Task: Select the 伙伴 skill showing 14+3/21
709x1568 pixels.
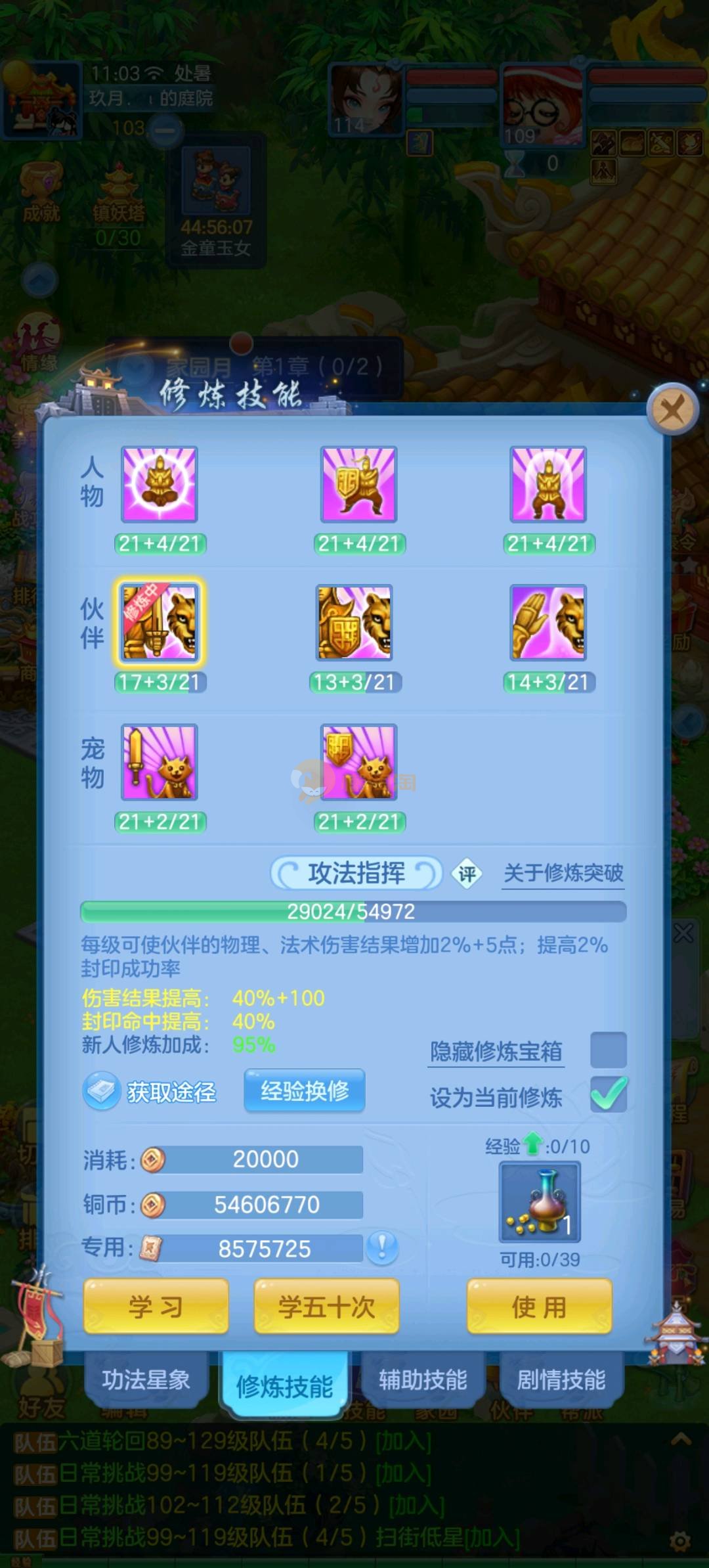Action: pos(548,623)
